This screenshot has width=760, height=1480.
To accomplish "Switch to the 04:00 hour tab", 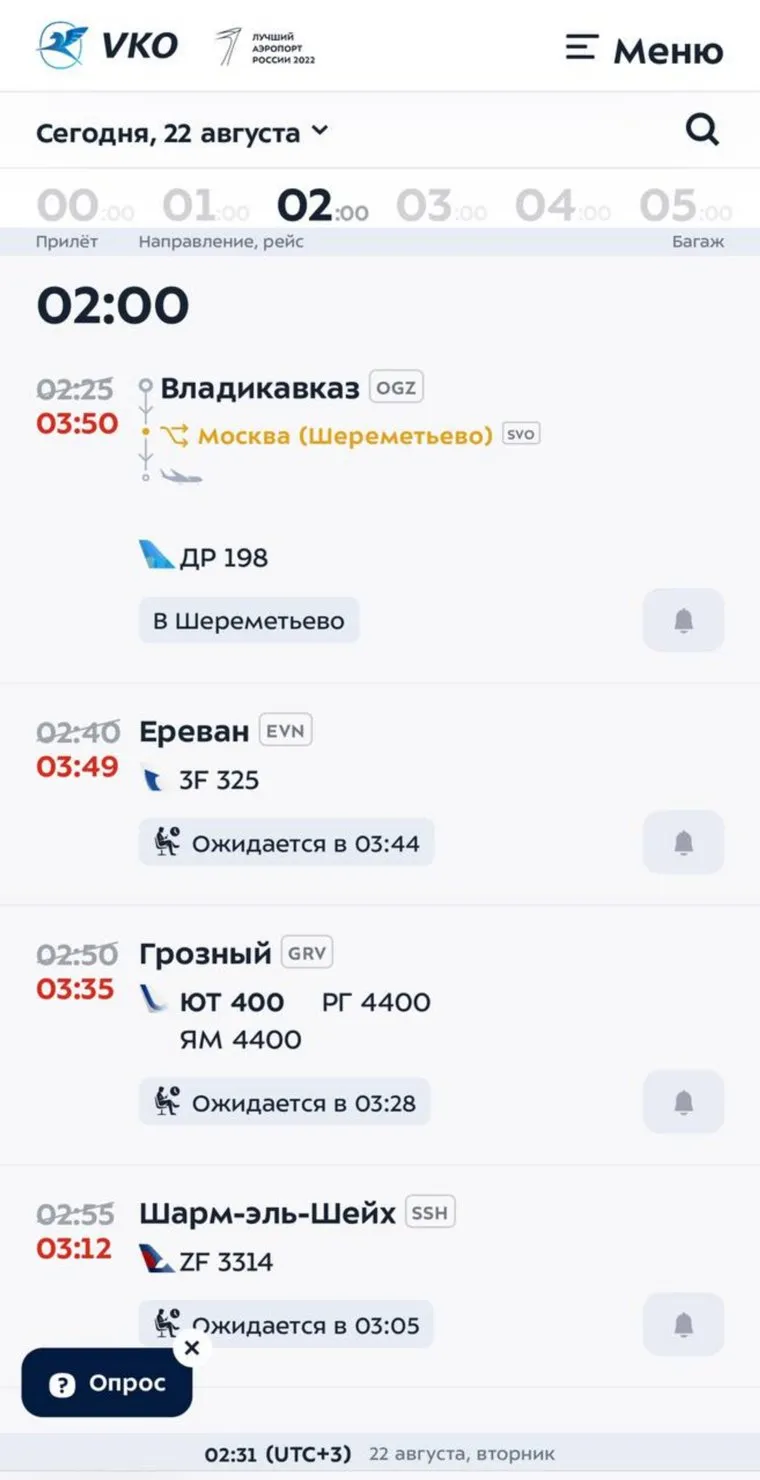I will tap(562, 206).
